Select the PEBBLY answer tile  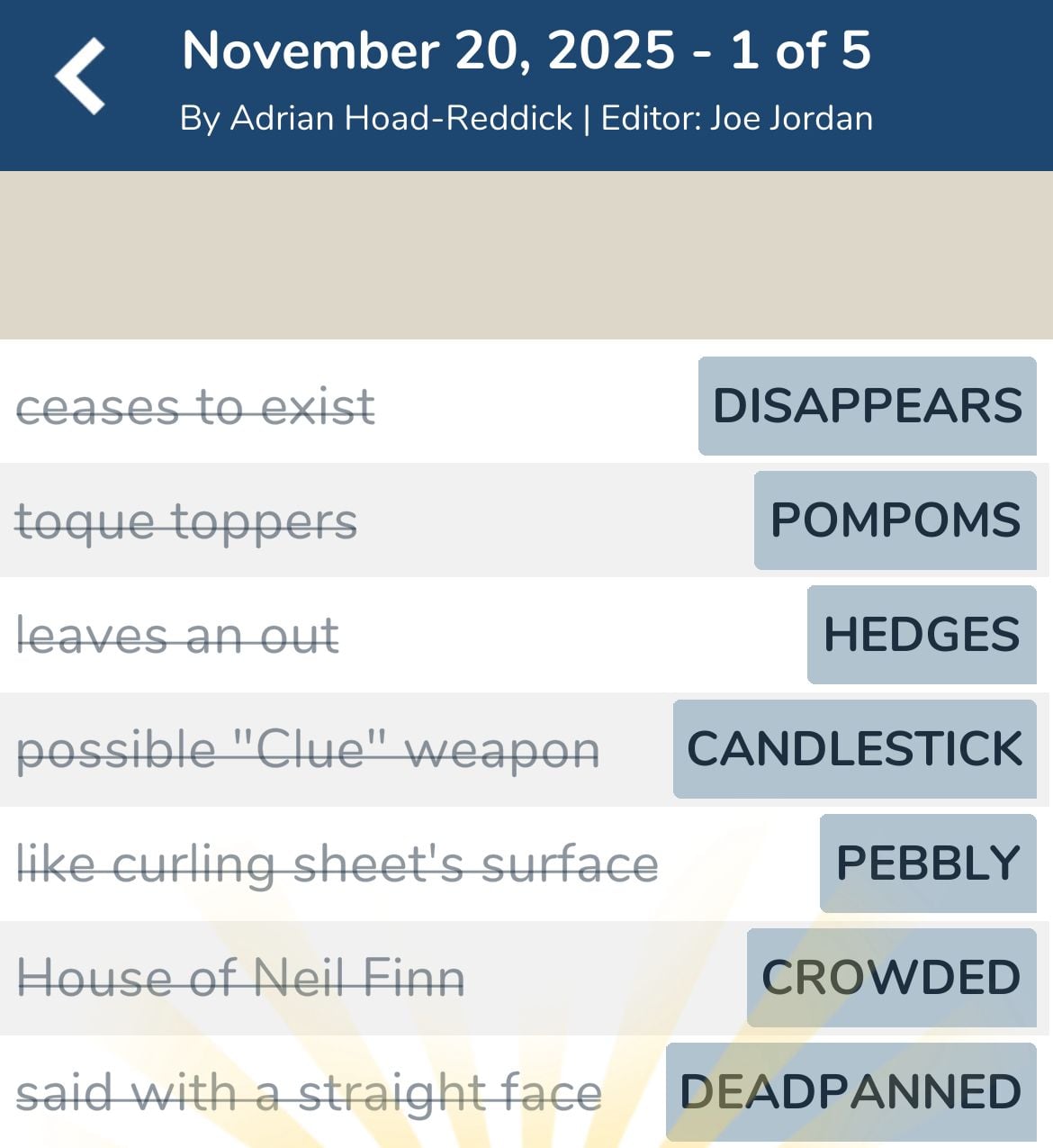click(927, 862)
